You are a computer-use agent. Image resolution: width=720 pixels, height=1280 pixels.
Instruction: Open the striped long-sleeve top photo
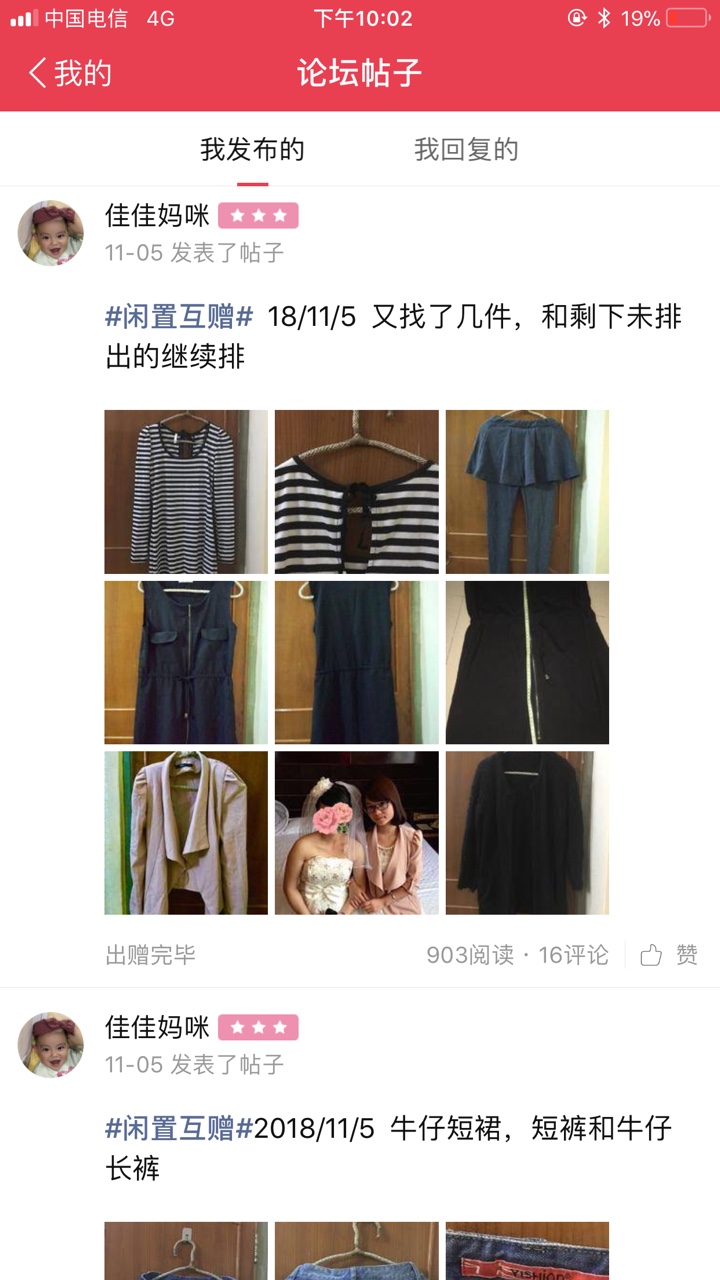tap(186, 492)
